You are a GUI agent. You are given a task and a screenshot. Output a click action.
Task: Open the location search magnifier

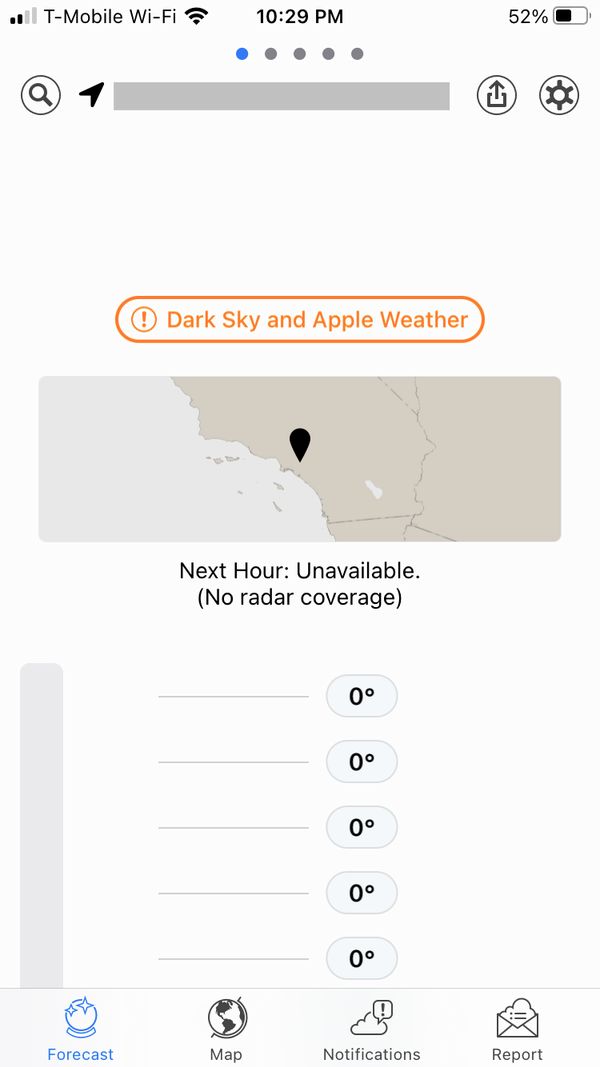[41, 95]
